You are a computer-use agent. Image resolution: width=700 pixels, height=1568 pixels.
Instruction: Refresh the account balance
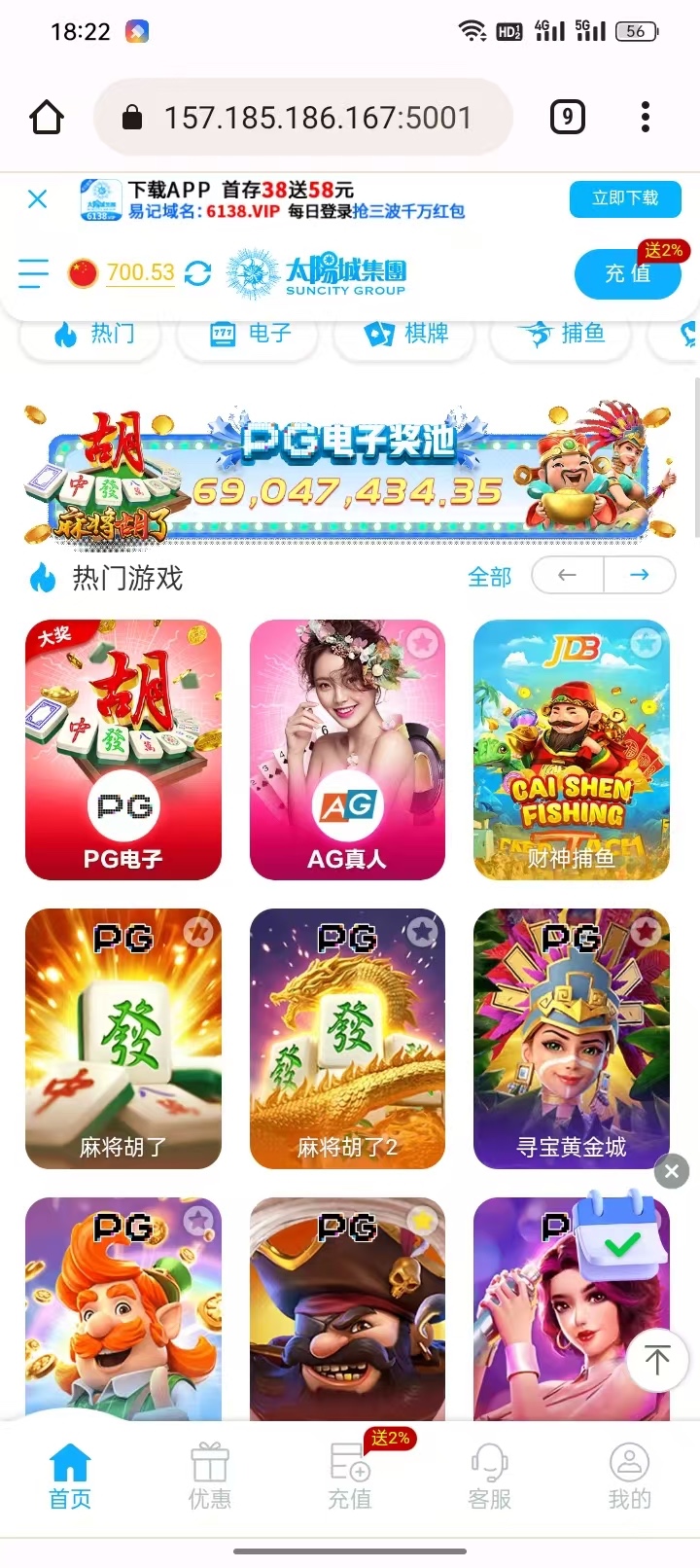coord(197,273)
